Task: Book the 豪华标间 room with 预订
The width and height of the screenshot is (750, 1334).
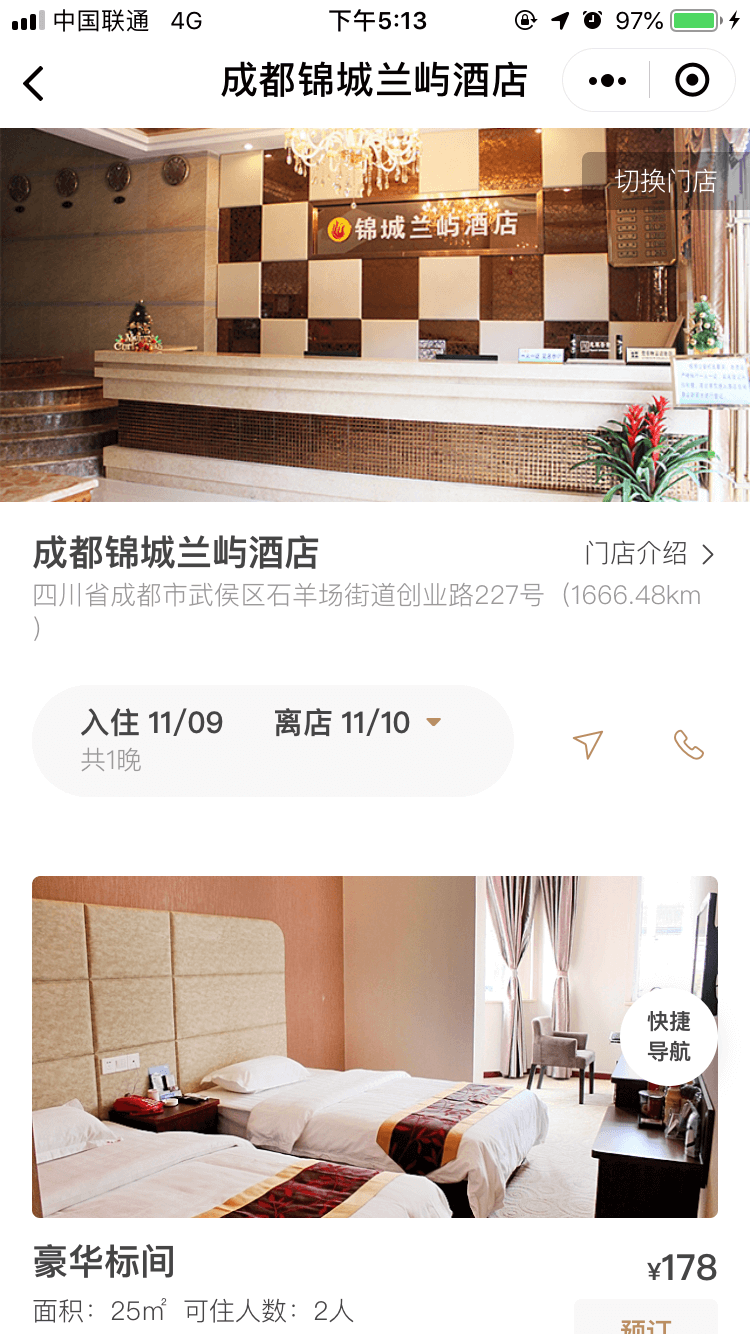Action: [645, 1321]
